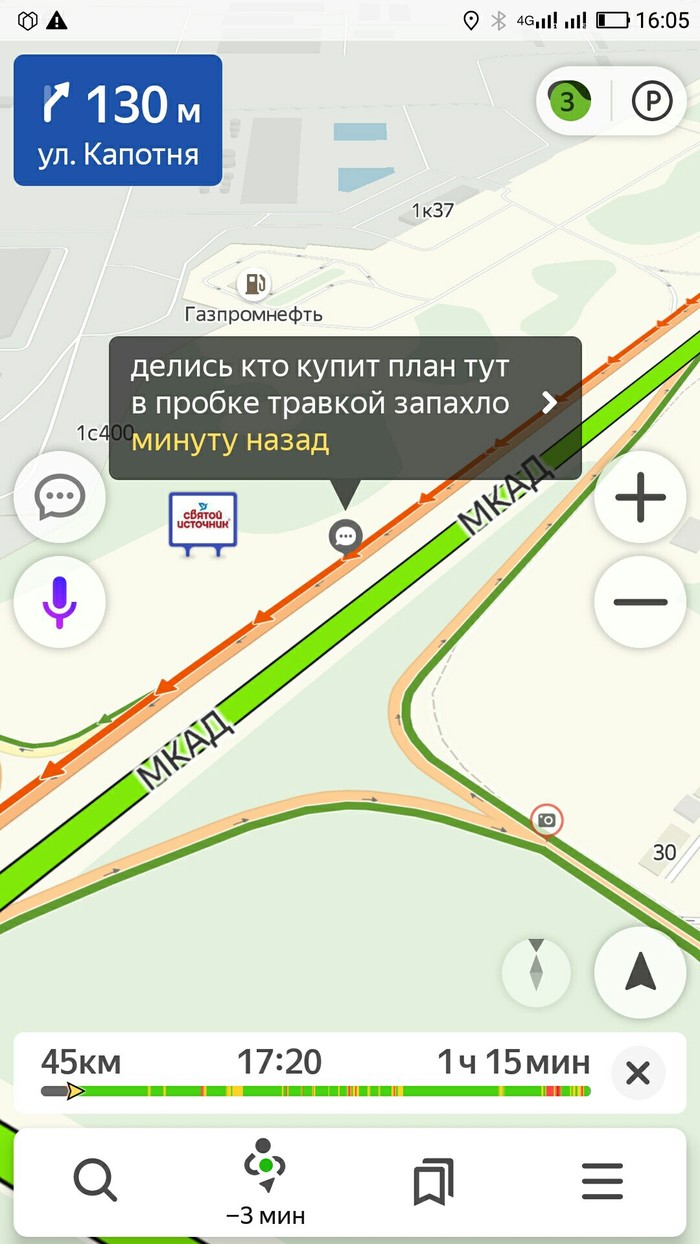The width and height of the screenshot is (700, 1244).
Task: Zoom out on the map
Action: click(x=640, y=602)
